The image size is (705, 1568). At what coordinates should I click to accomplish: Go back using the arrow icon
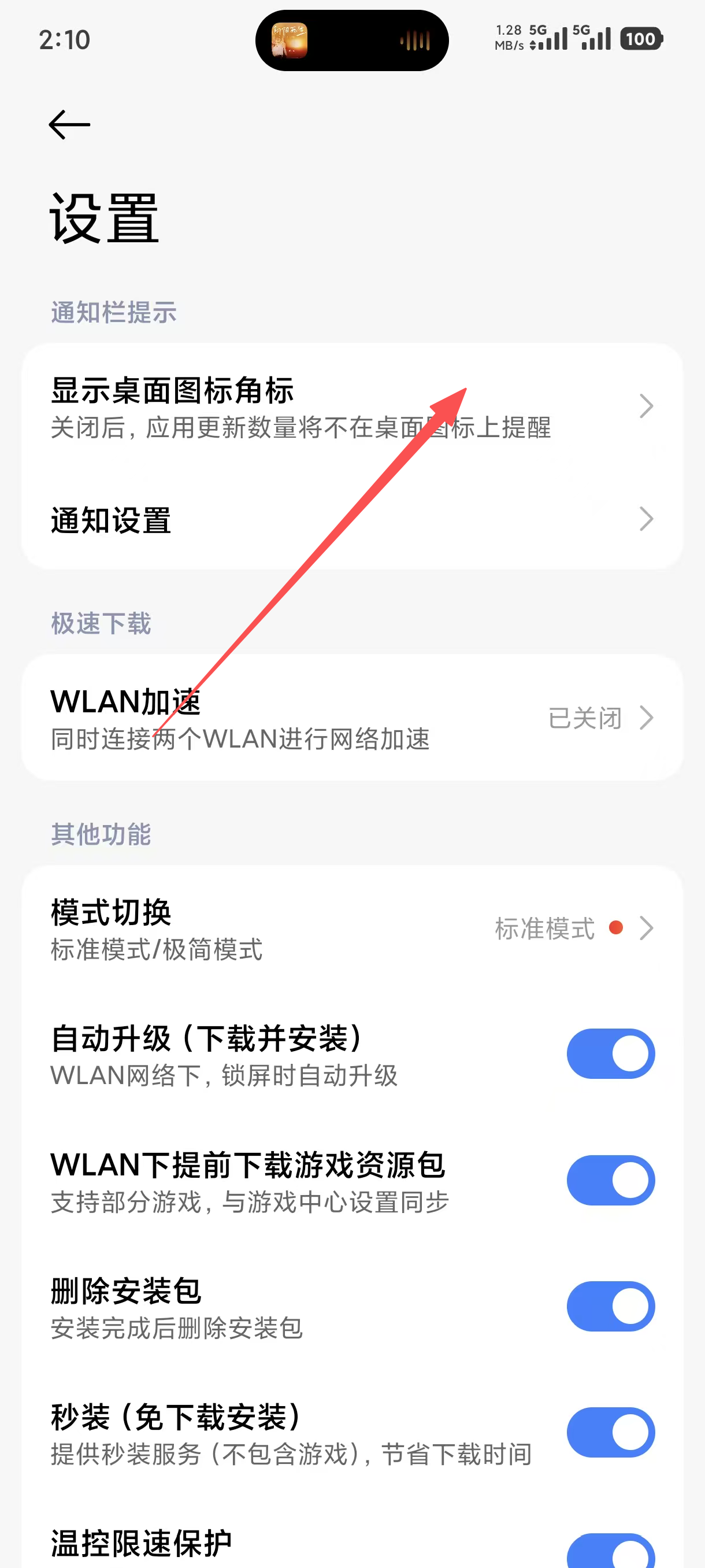pyautogui.click(x=69, y=125)
